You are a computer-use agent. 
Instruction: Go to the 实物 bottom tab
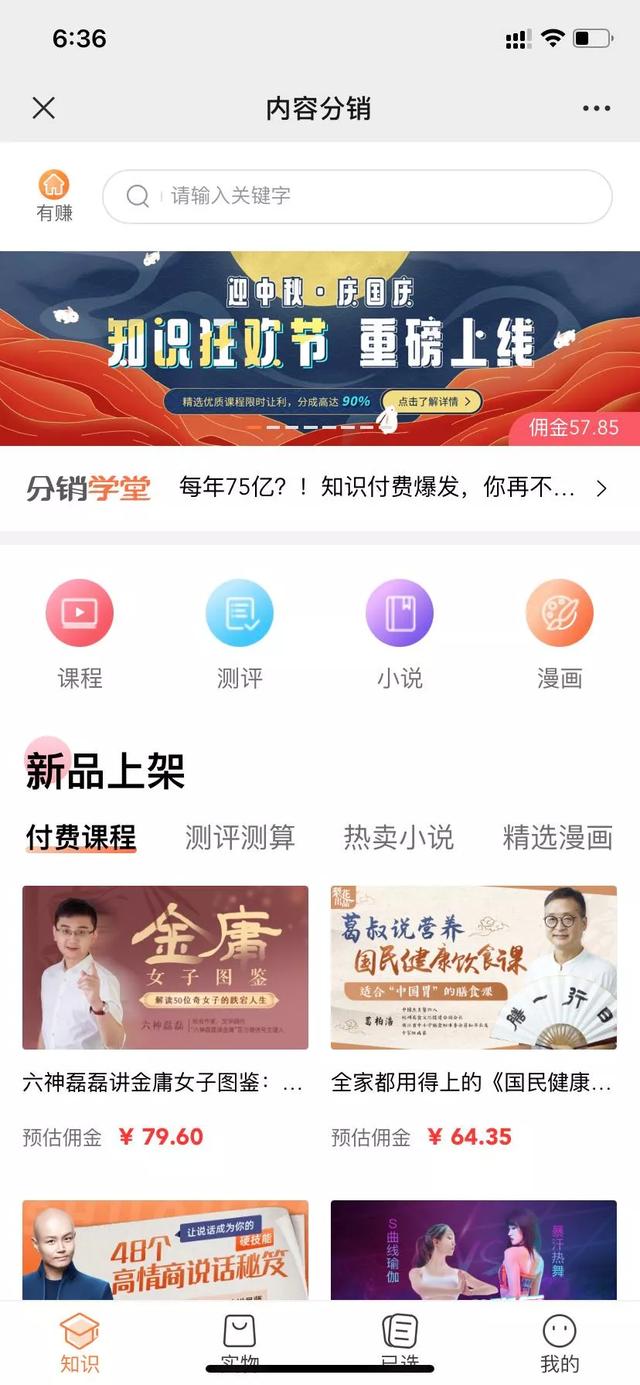[240, 1340]
